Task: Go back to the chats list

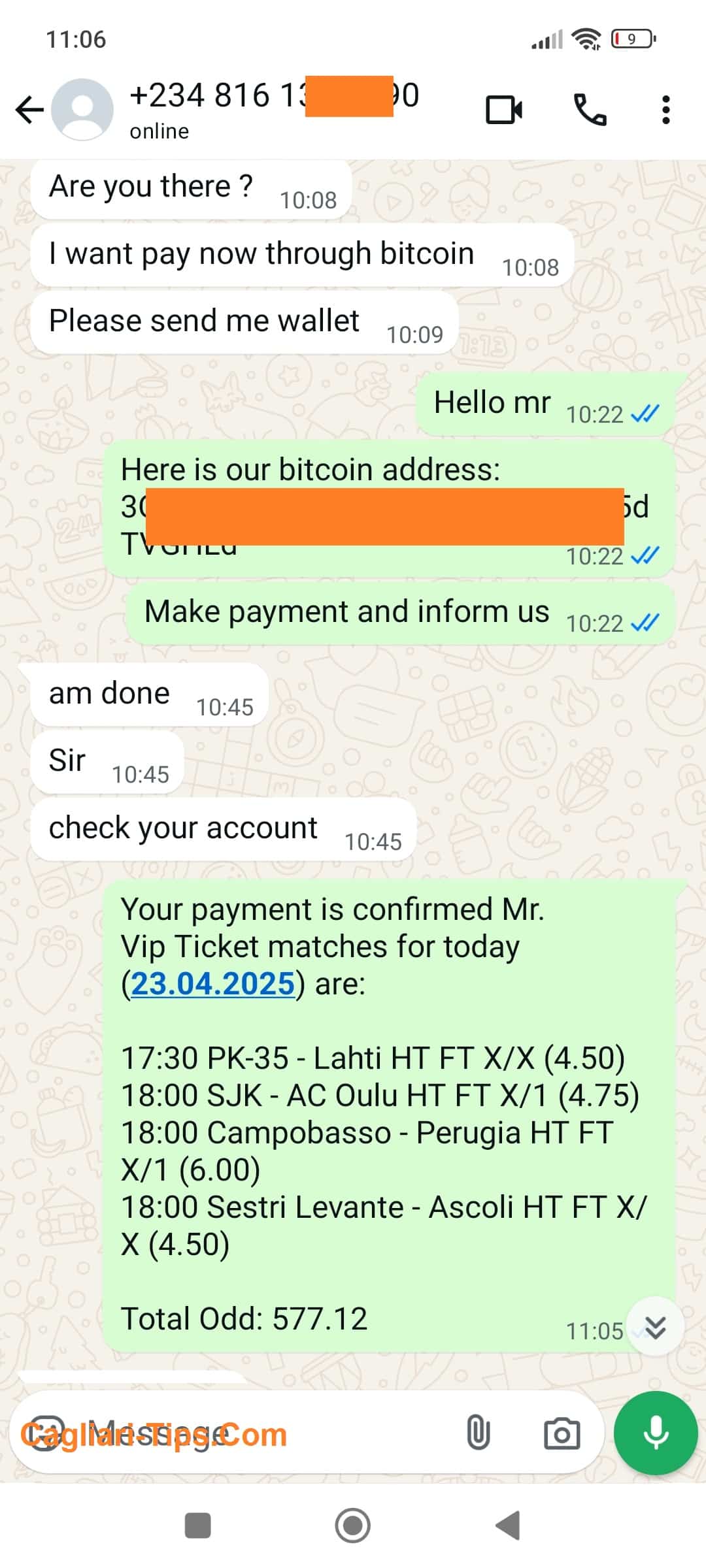Action: (29, 109)
